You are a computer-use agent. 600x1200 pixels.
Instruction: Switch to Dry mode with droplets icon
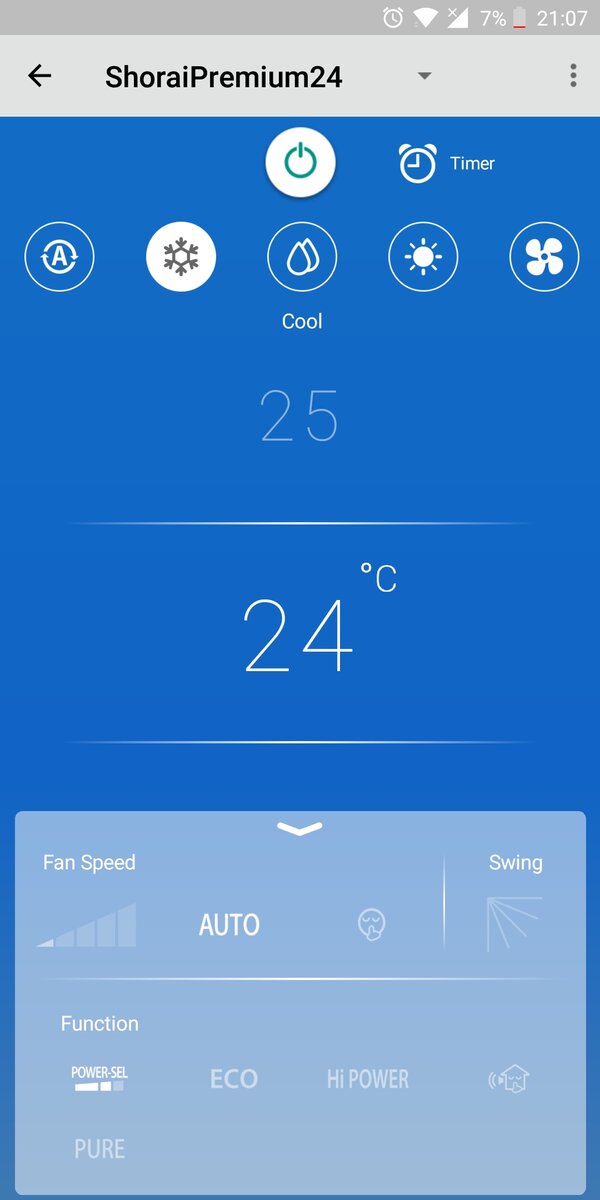tap(302, 257)
